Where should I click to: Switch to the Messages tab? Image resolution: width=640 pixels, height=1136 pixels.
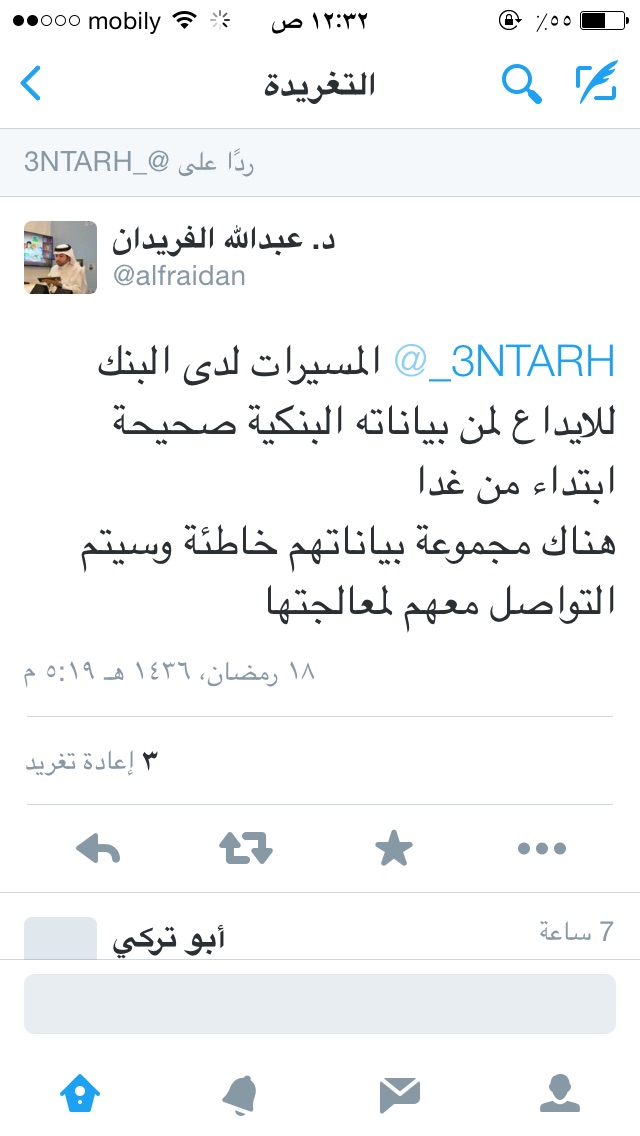[x=400, y=1094]
